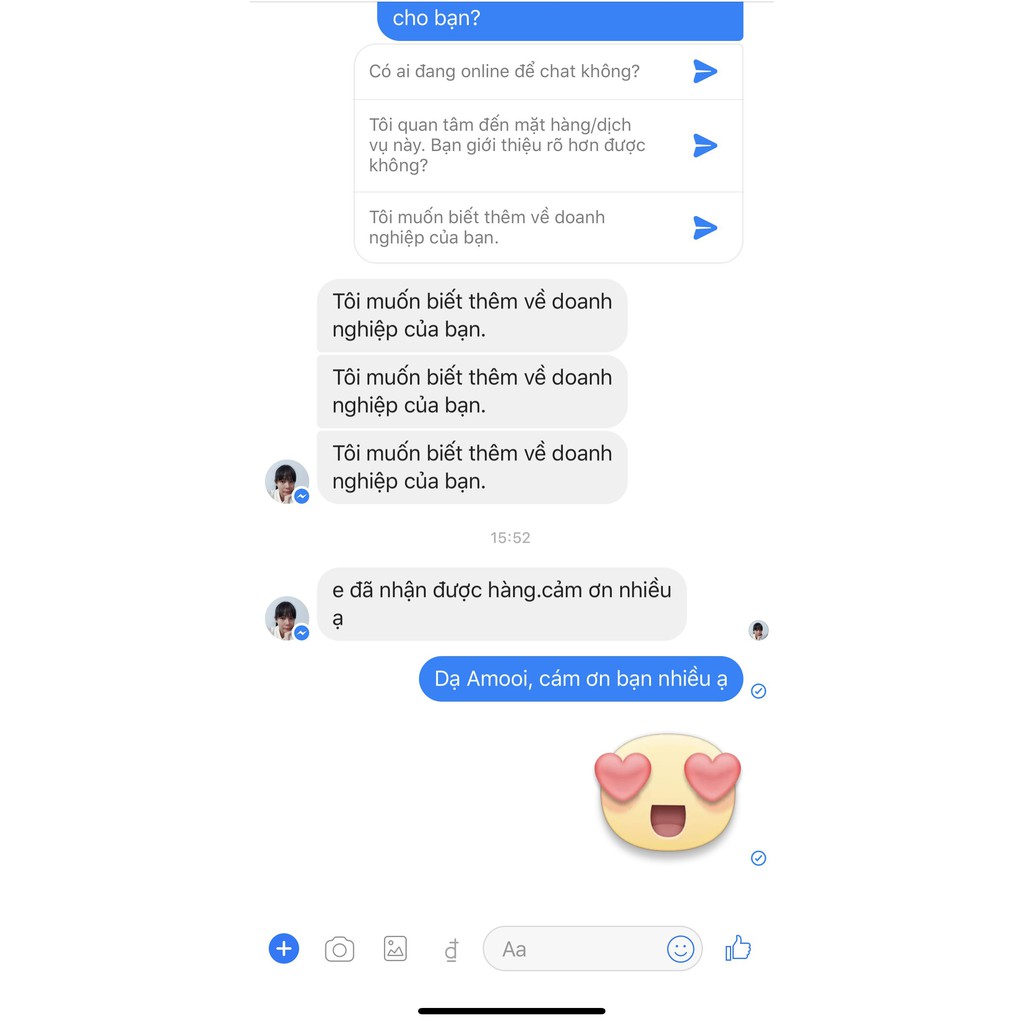Send a thumbs-up like
The image size is (1024, 1024).
738,948
